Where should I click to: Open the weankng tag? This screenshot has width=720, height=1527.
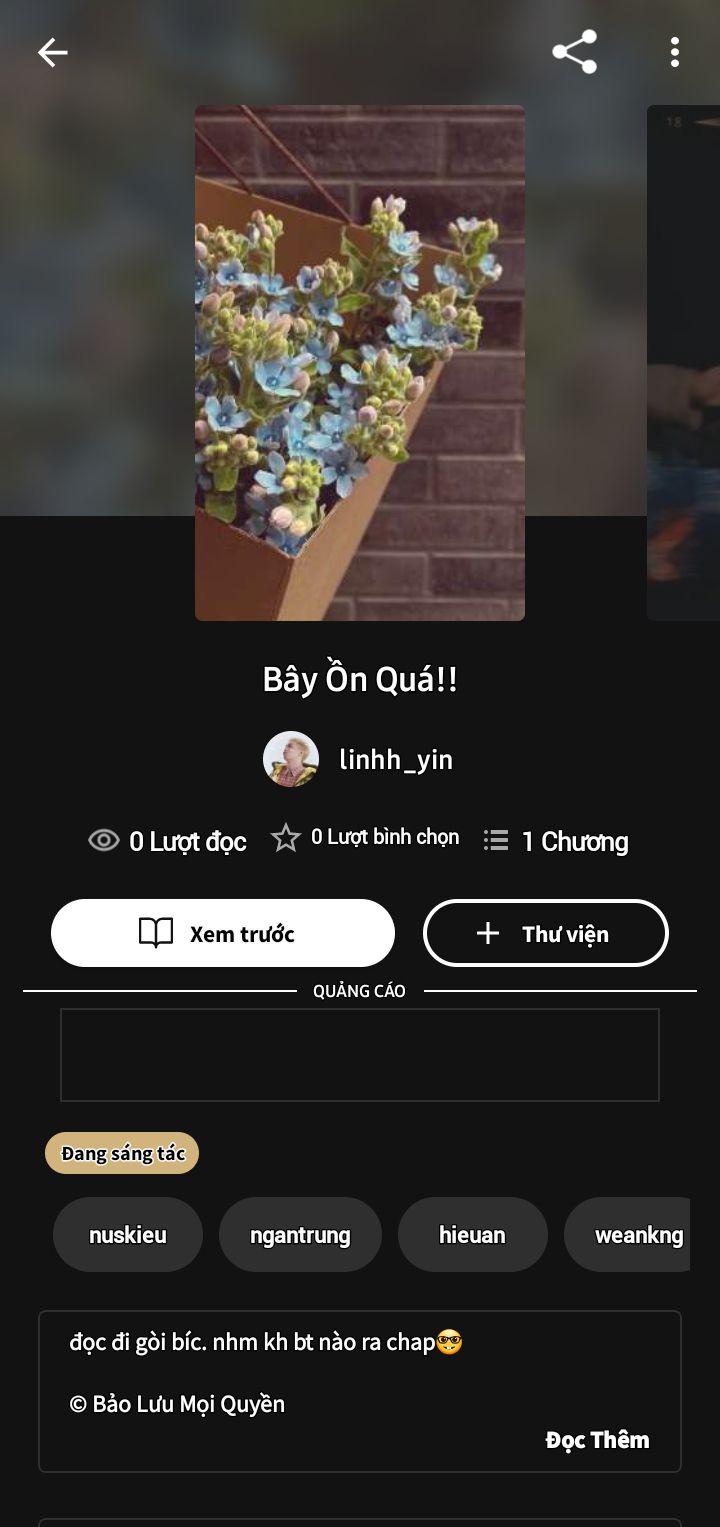[630, 1235]
